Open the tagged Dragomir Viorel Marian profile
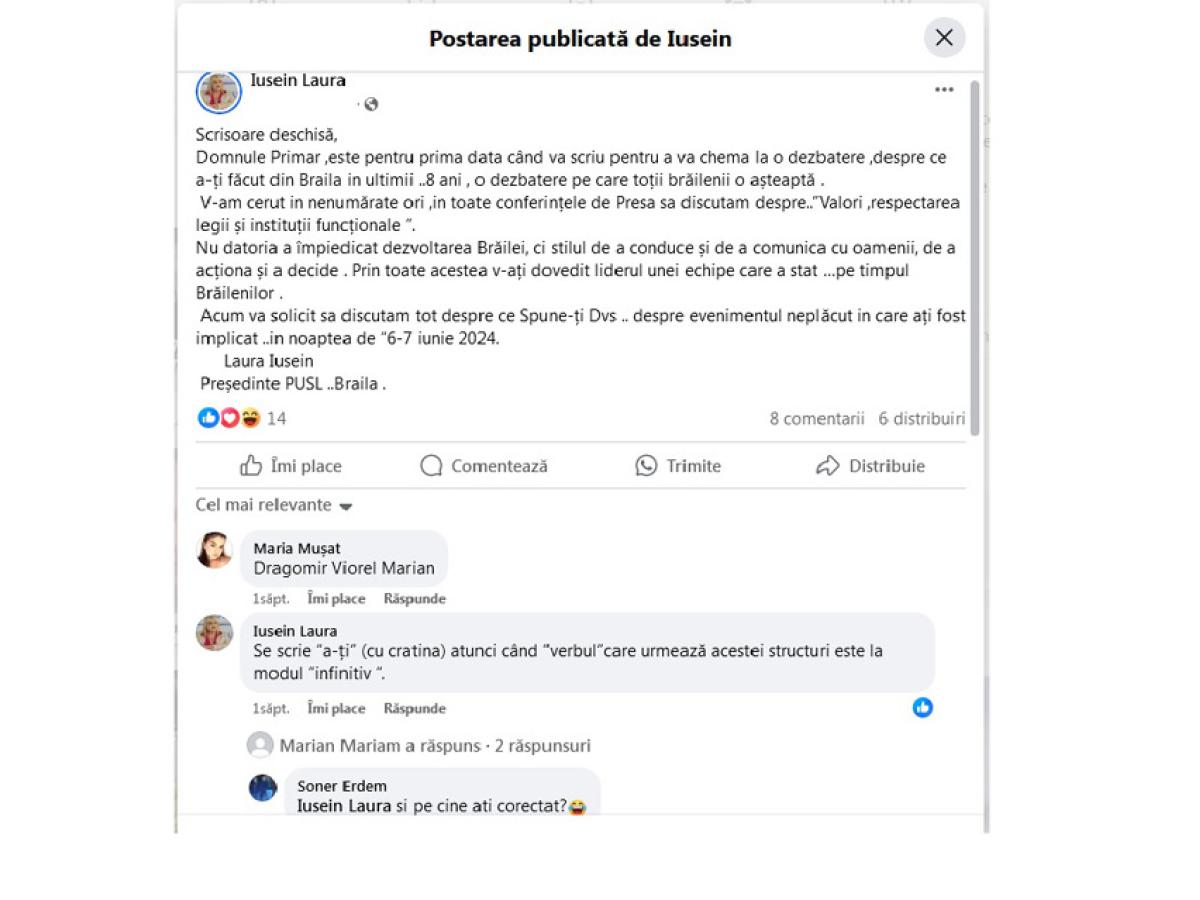 [344, 569]
